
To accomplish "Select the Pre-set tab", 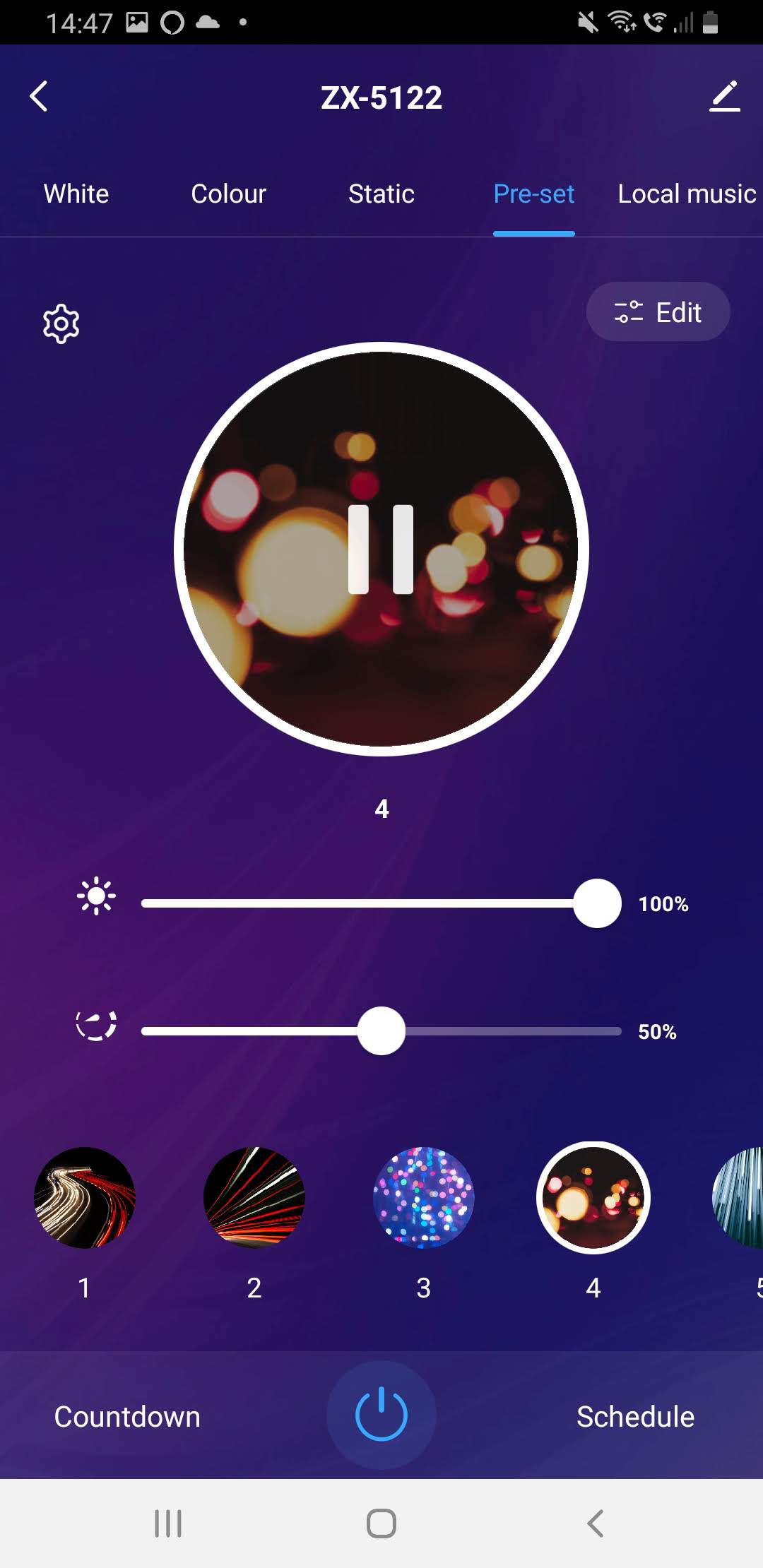I will [533, 194].
